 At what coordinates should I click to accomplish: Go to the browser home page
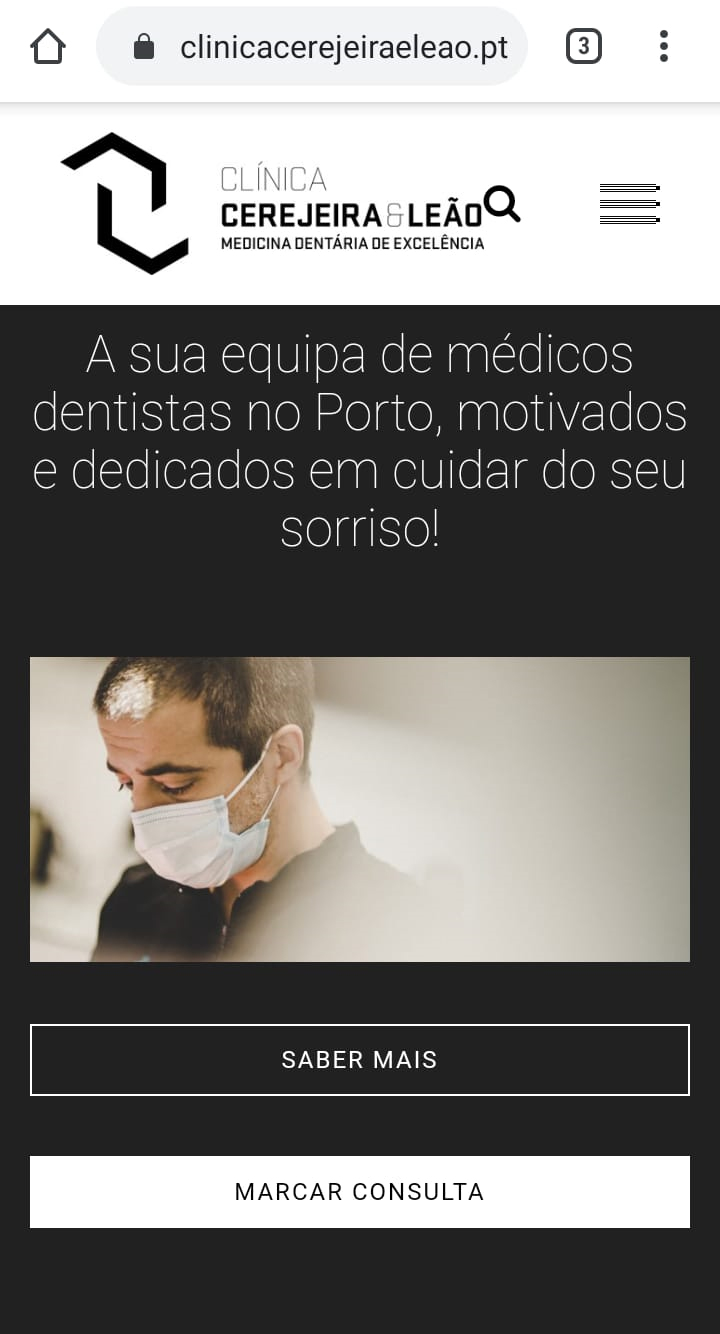pyautogui.click(x=48, y=47)
